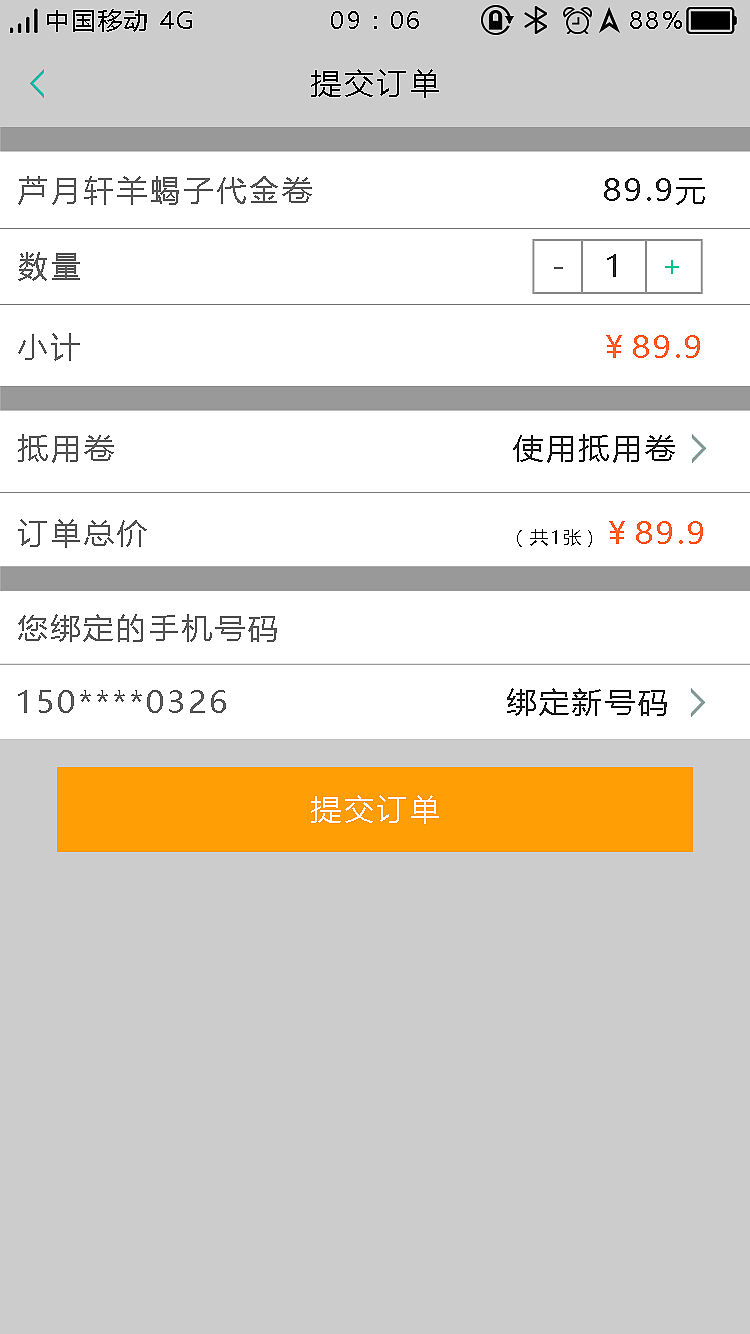Tap 绑定新号码 to bind a new number
Viewport: 750px width, 1334px height.
(586, 702)
